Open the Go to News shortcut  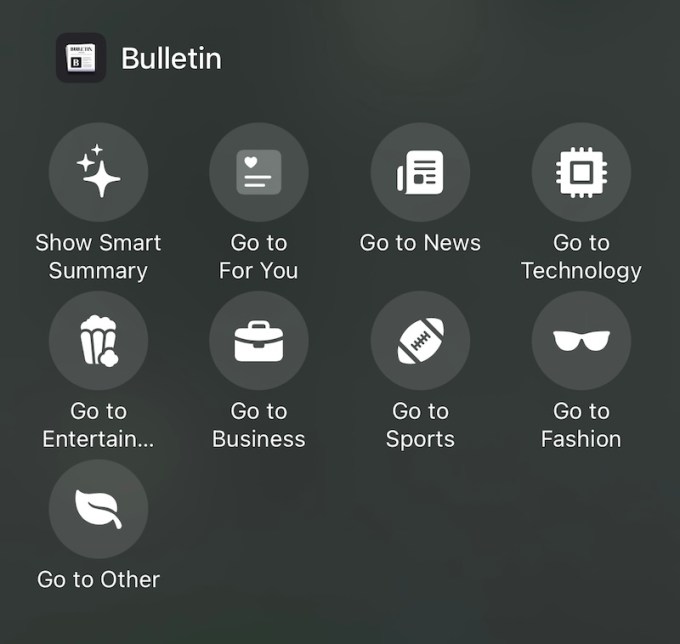click(420, 172)
